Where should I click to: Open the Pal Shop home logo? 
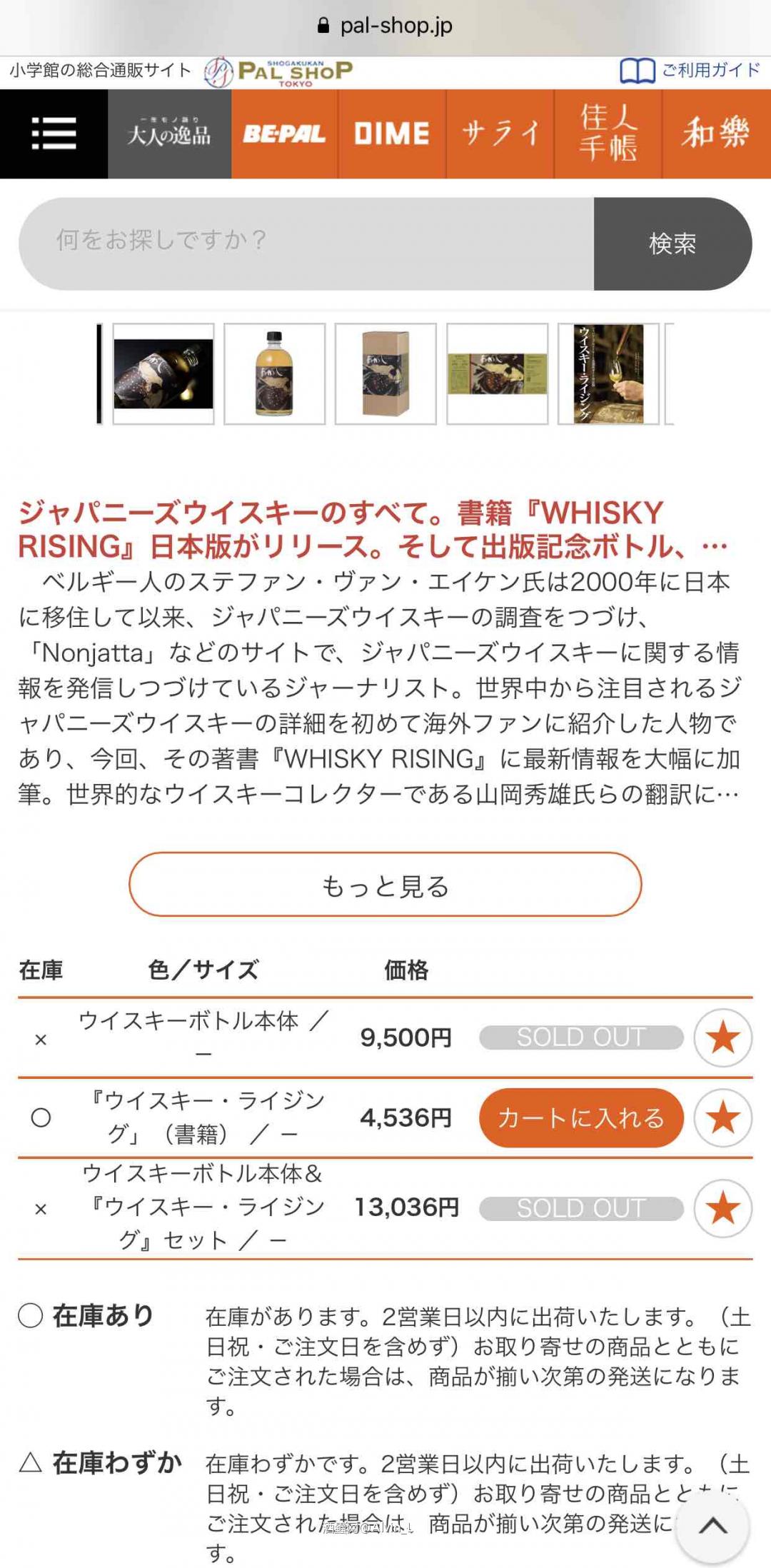pos(280,71)
